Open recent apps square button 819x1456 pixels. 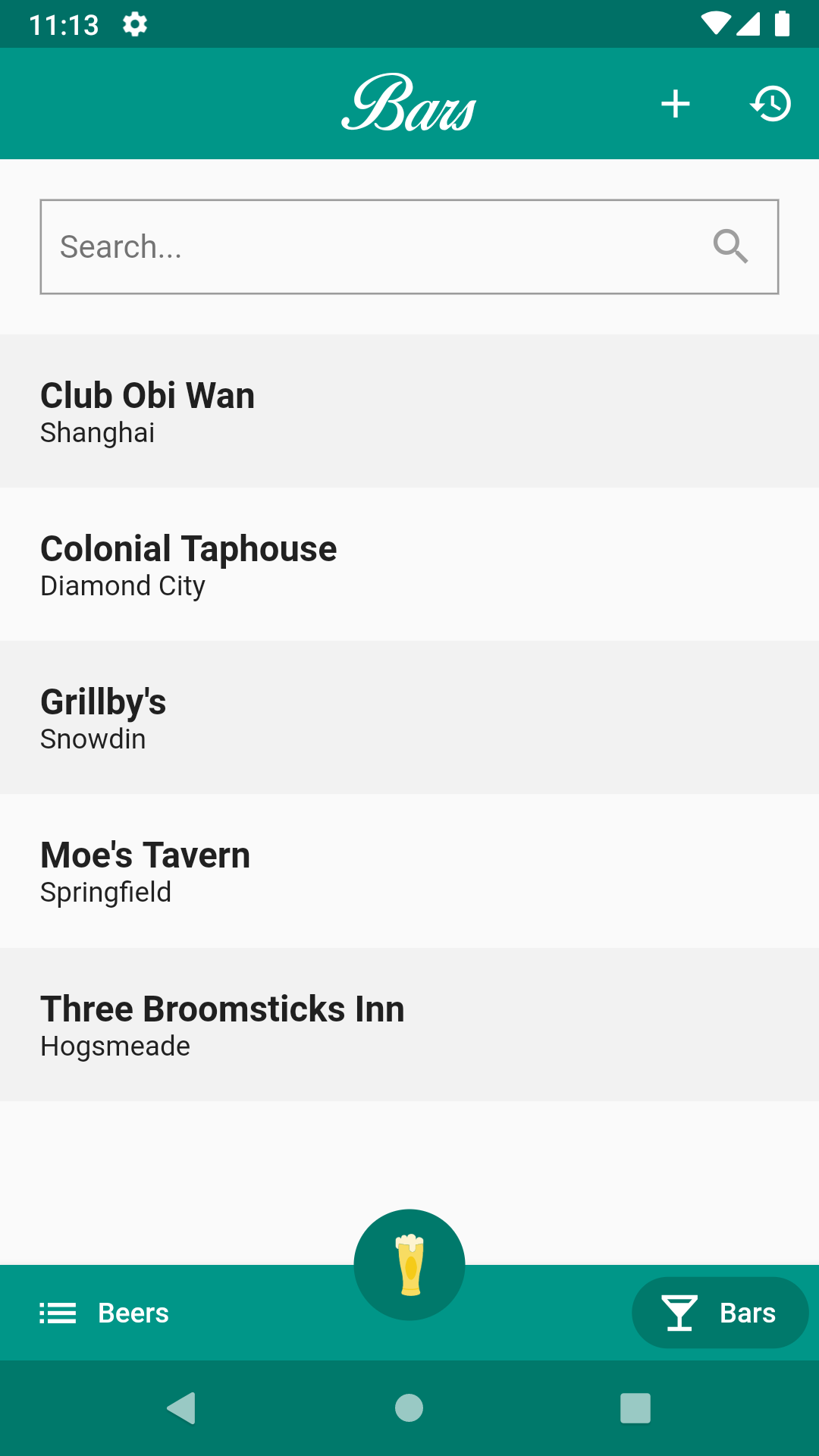(635, 1408)
